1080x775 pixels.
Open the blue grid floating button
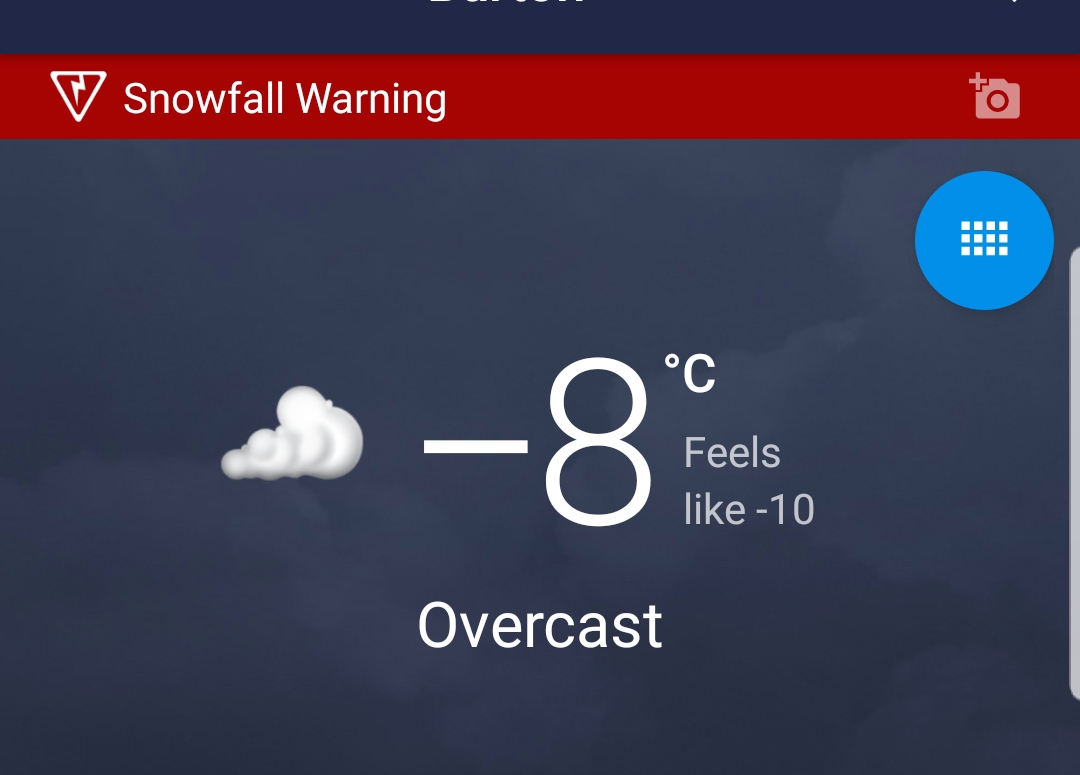984,240
